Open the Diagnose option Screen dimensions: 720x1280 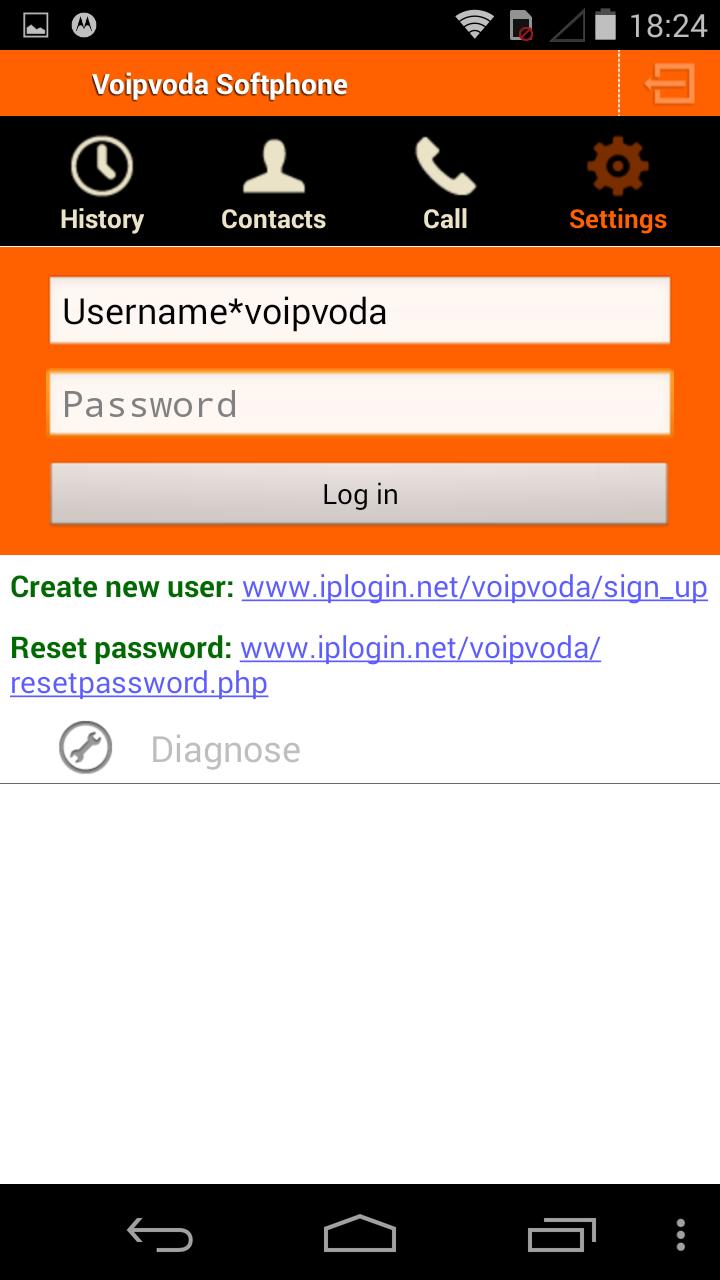pos(225,749)
